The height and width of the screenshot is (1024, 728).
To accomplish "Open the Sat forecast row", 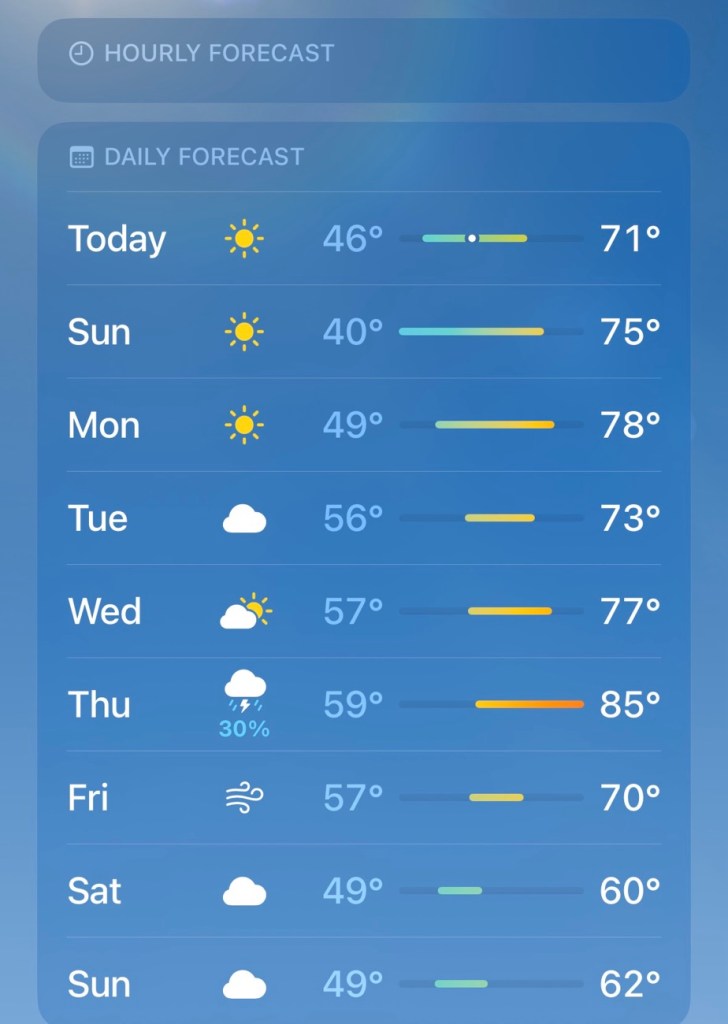I will pyautogui.click(x=363, y=891).
